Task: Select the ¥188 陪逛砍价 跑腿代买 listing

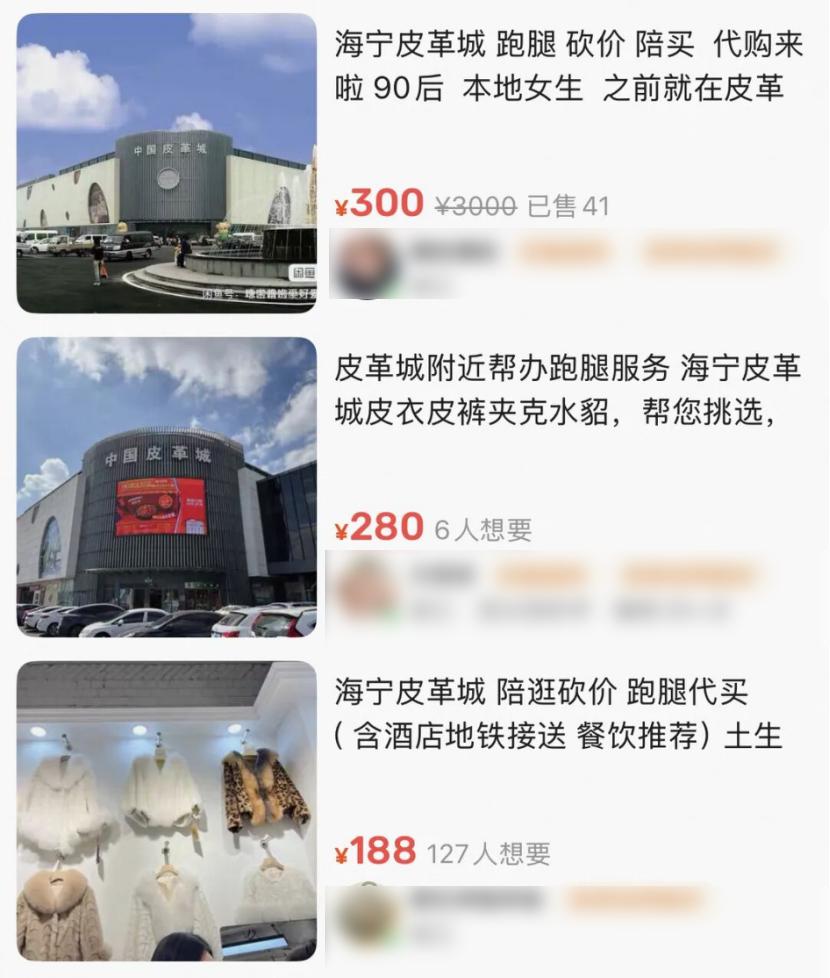Action: tap(558, 714)
